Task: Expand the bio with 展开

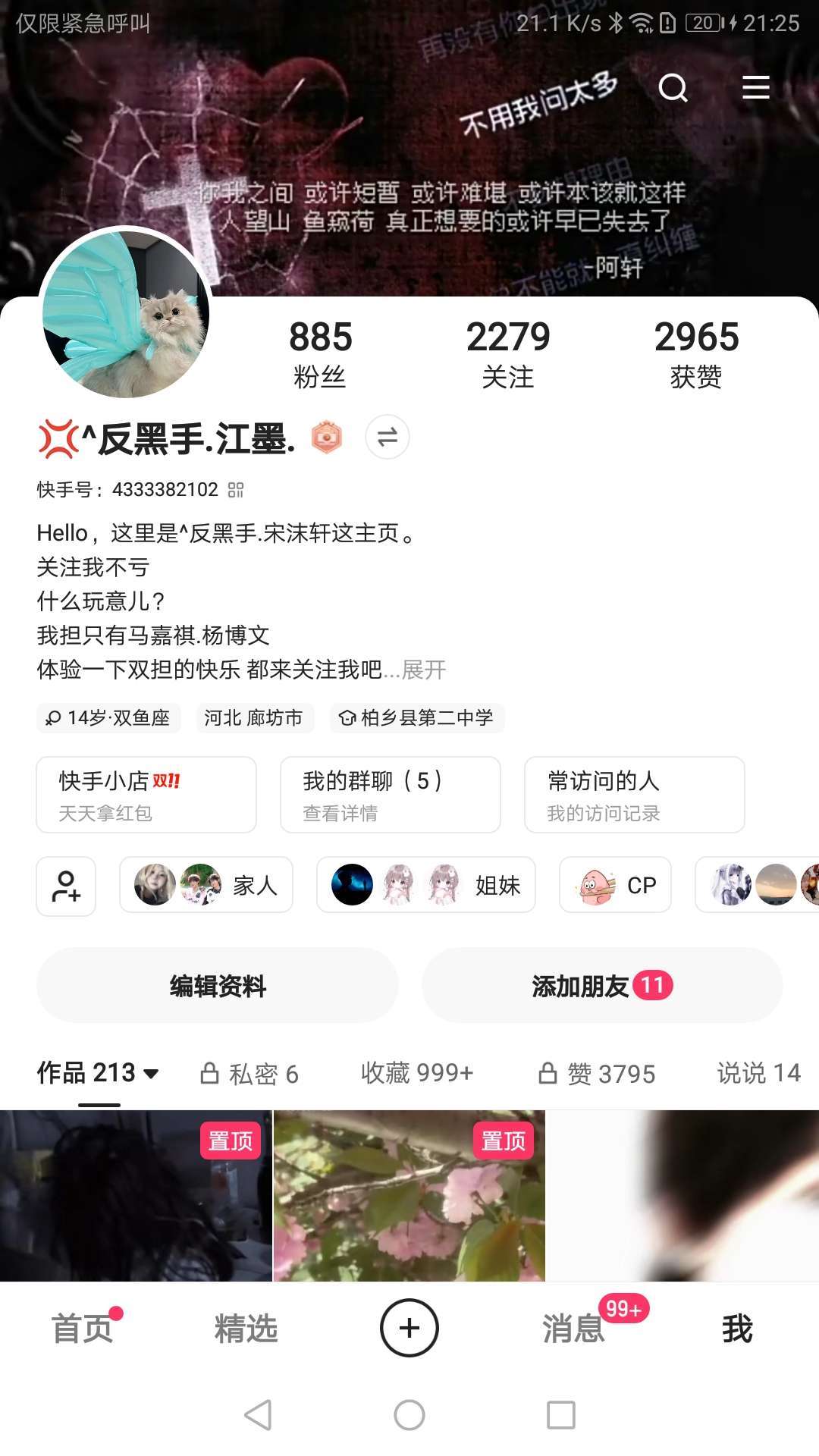Action: click(x=424, y=670)
